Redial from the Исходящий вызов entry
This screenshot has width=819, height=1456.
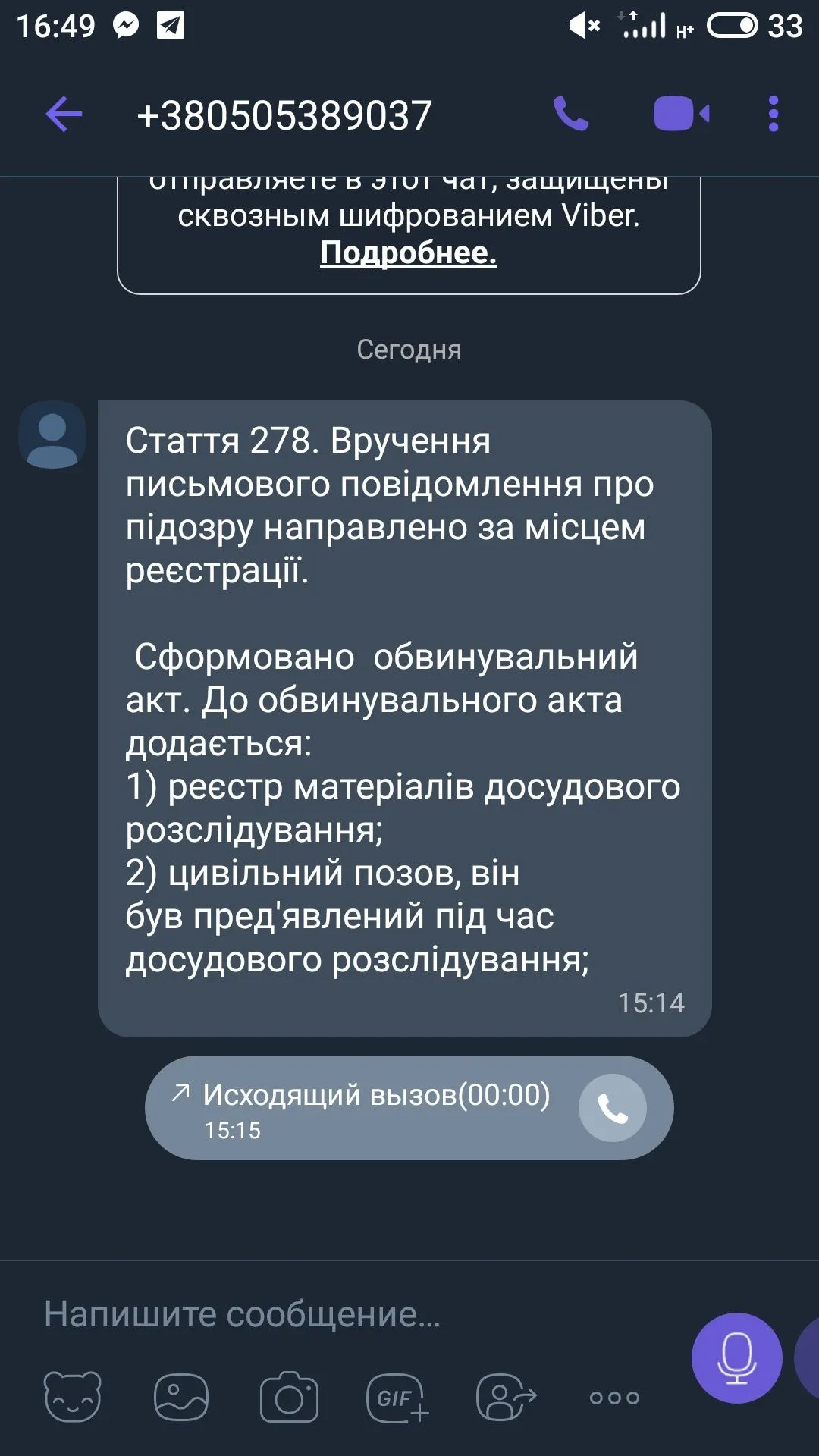click(x=612, y=1108)
